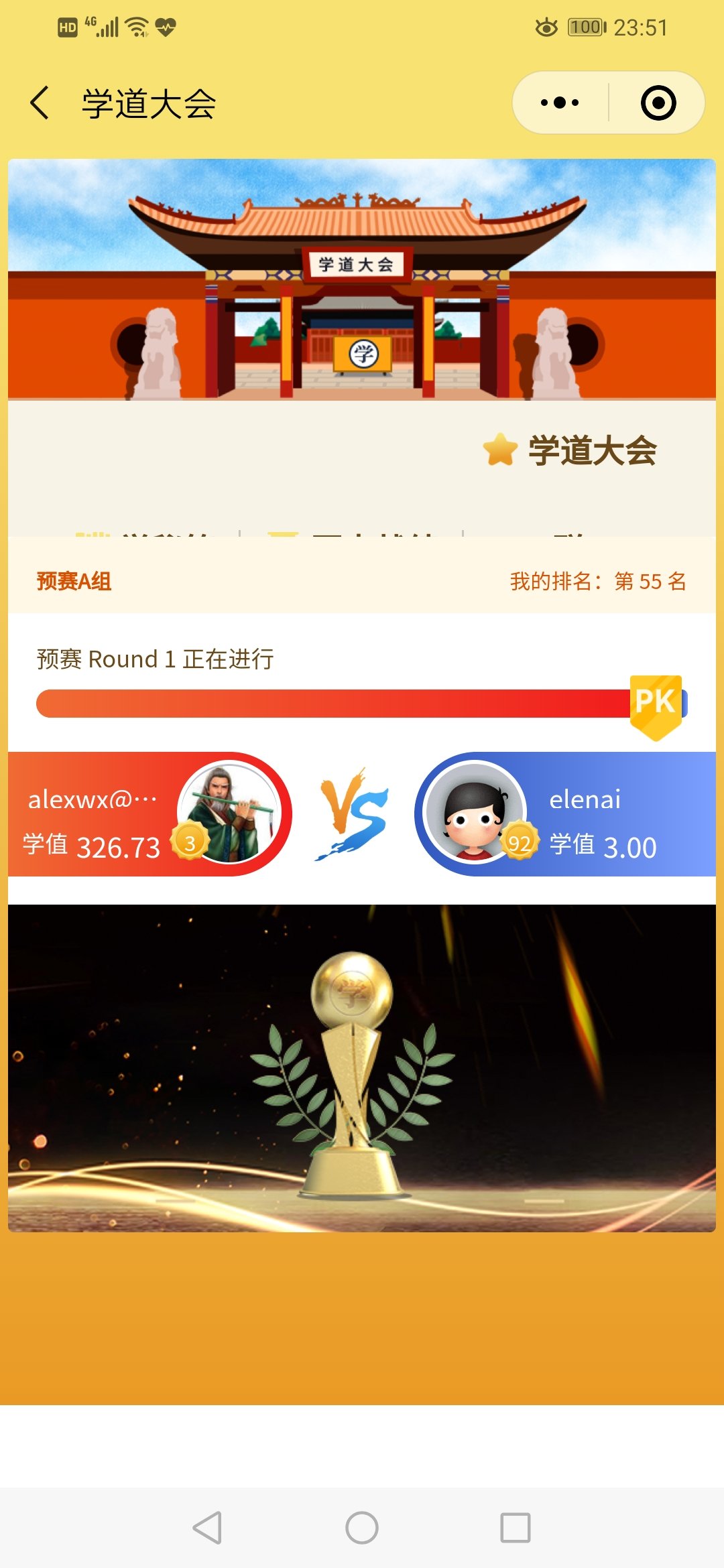
Task: Go back from the 学道大会 page
Action: click(40, 103)
